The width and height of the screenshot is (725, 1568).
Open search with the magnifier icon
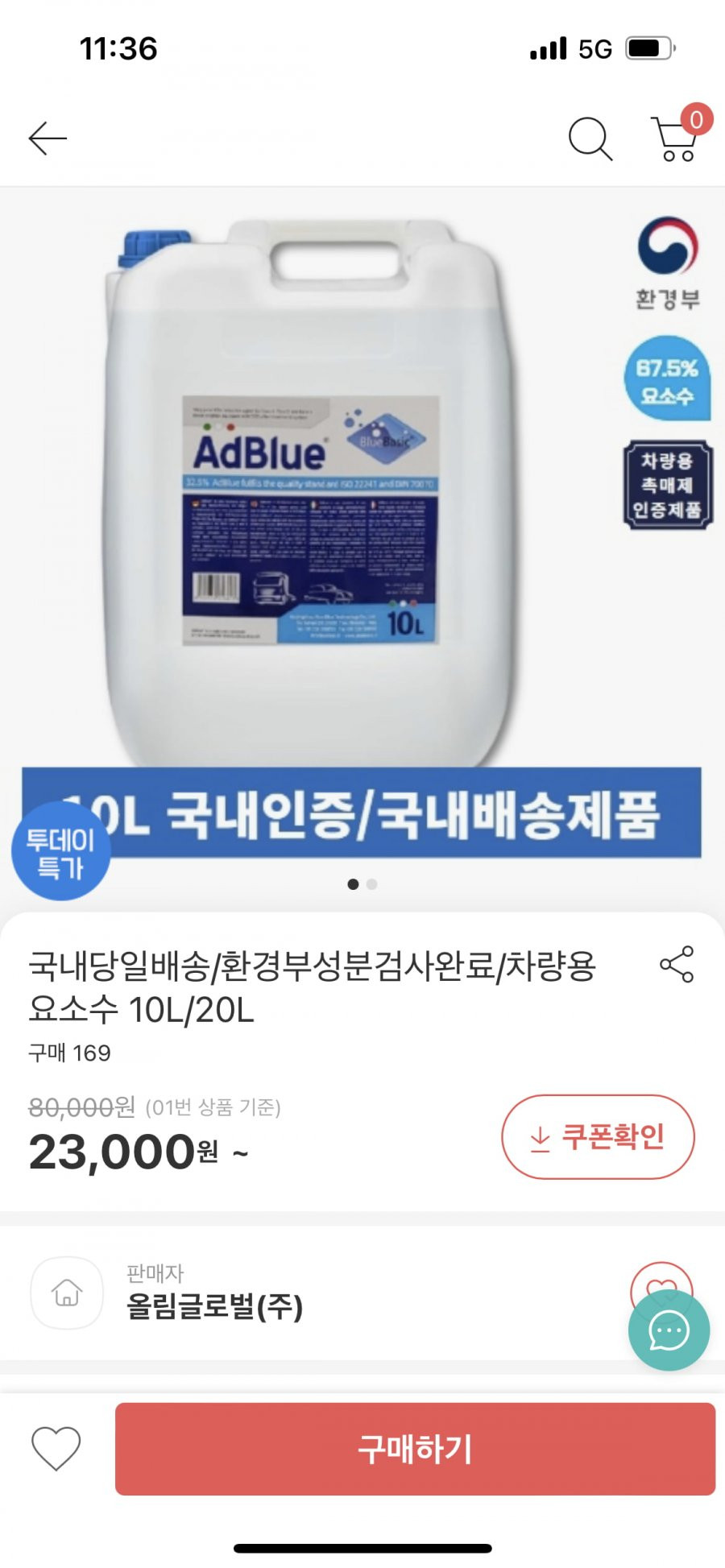coord(590,139)
